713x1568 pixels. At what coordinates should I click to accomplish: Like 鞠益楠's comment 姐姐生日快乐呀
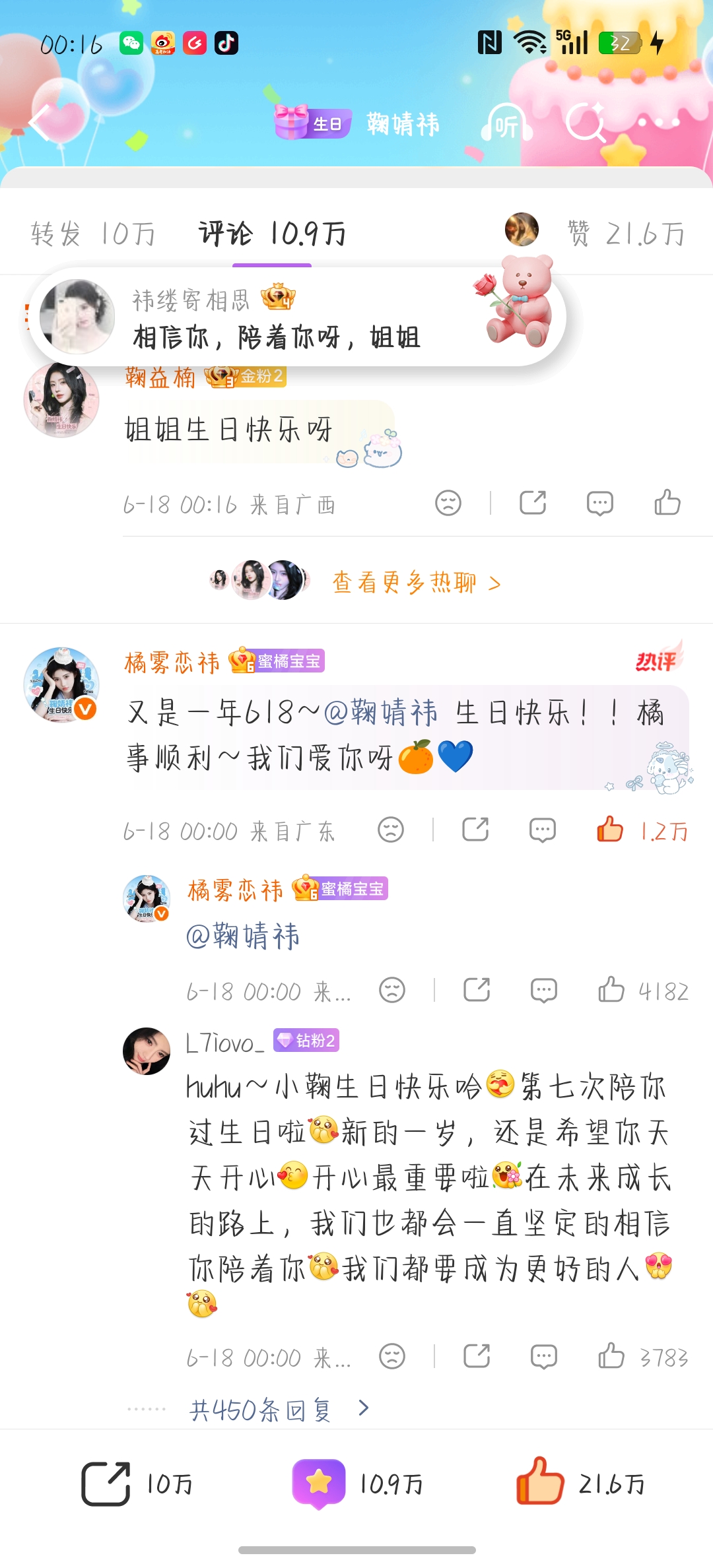point(667,503)
